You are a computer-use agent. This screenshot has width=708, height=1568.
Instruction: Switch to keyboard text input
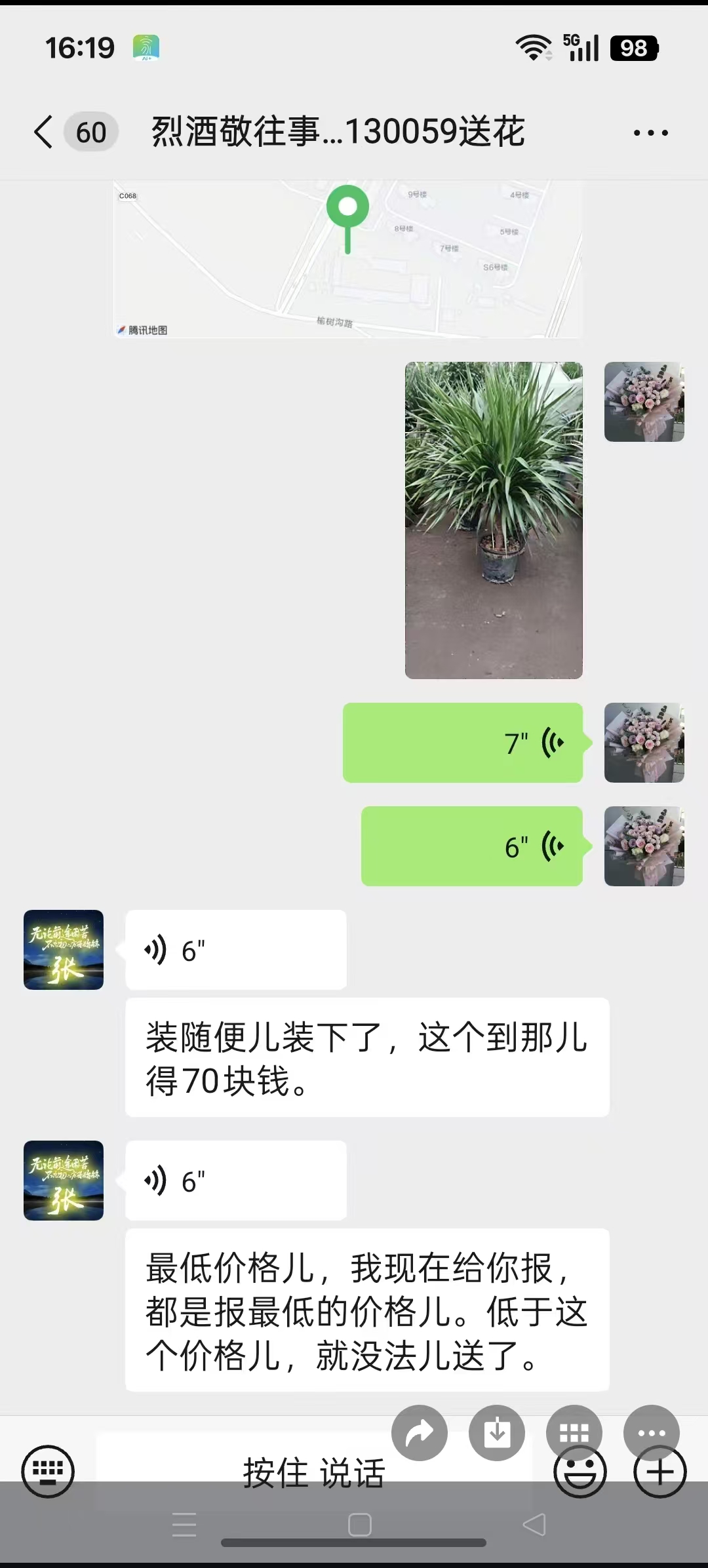pos(48,1471)
